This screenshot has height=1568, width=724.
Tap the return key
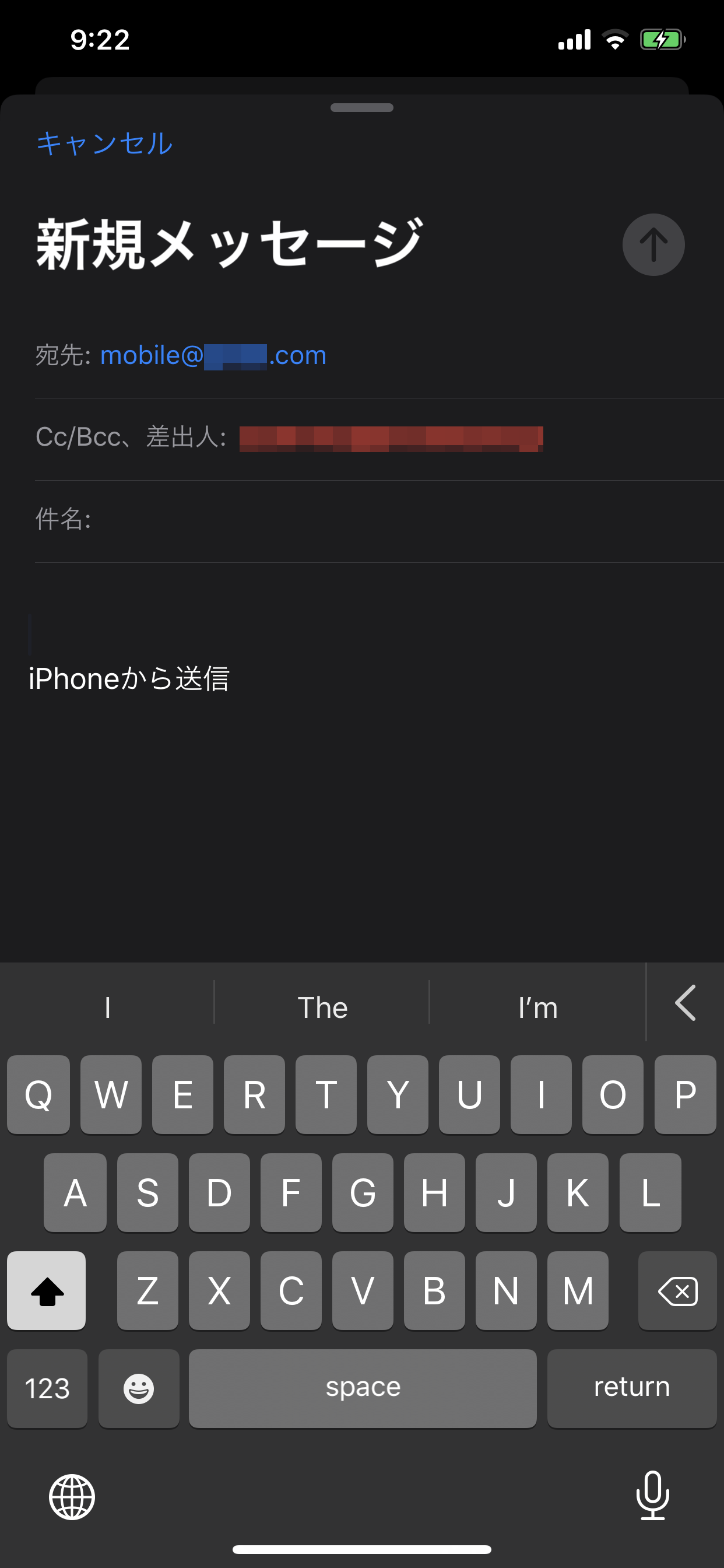[631, 1387]
